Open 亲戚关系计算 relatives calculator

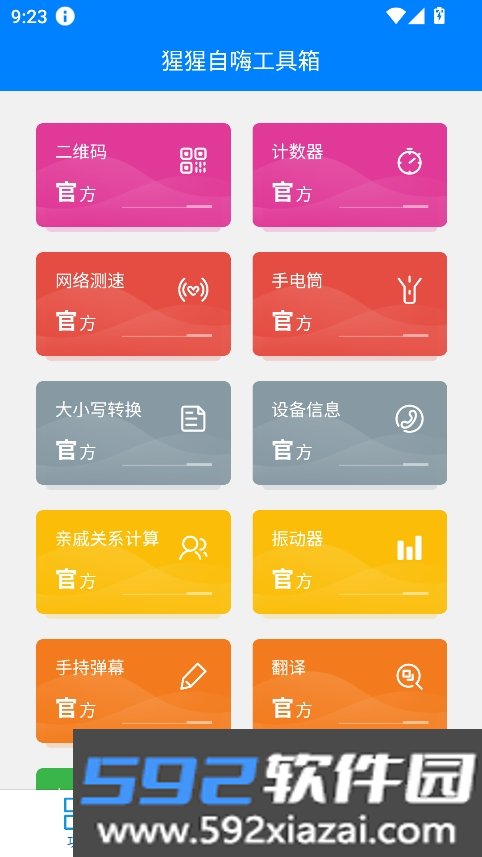pyautogui.click(x=133, y=562)
